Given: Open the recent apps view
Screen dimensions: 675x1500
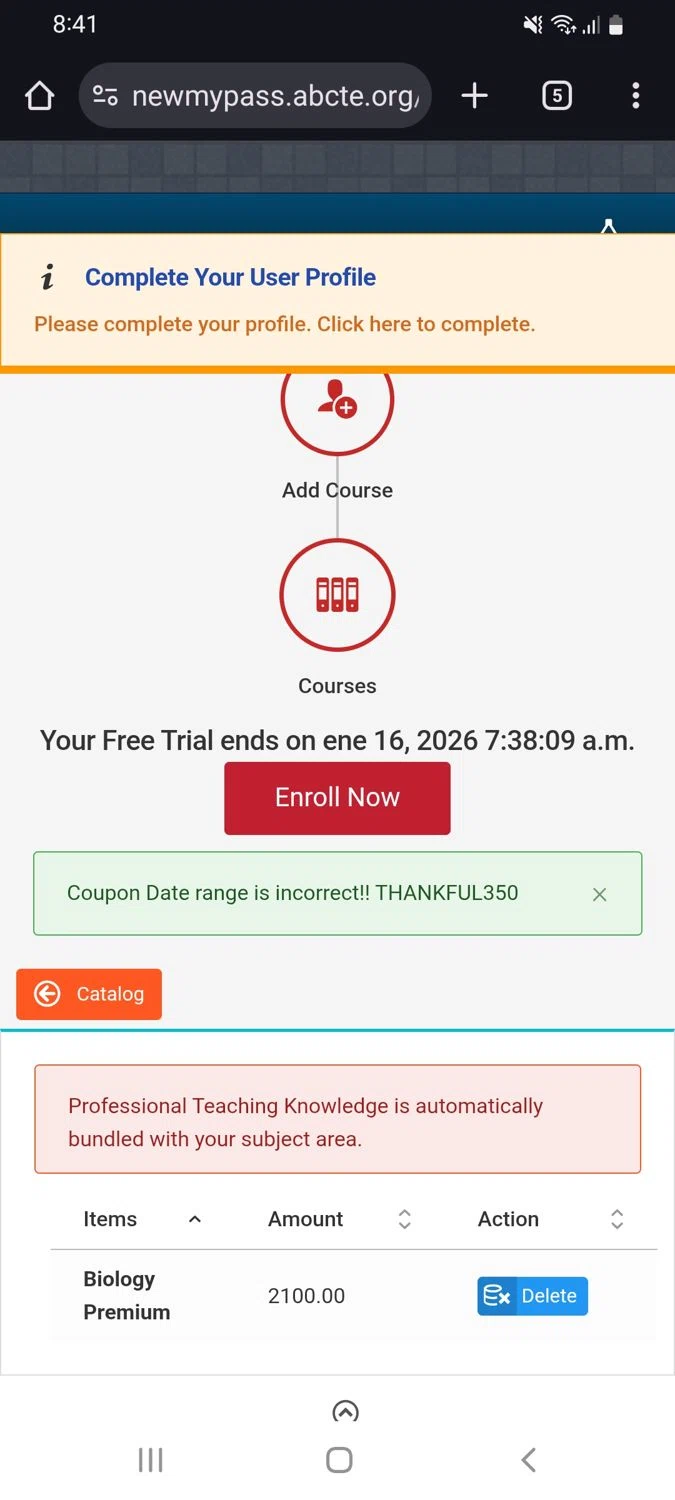Looking at the screenshot, I should 150,1460.
